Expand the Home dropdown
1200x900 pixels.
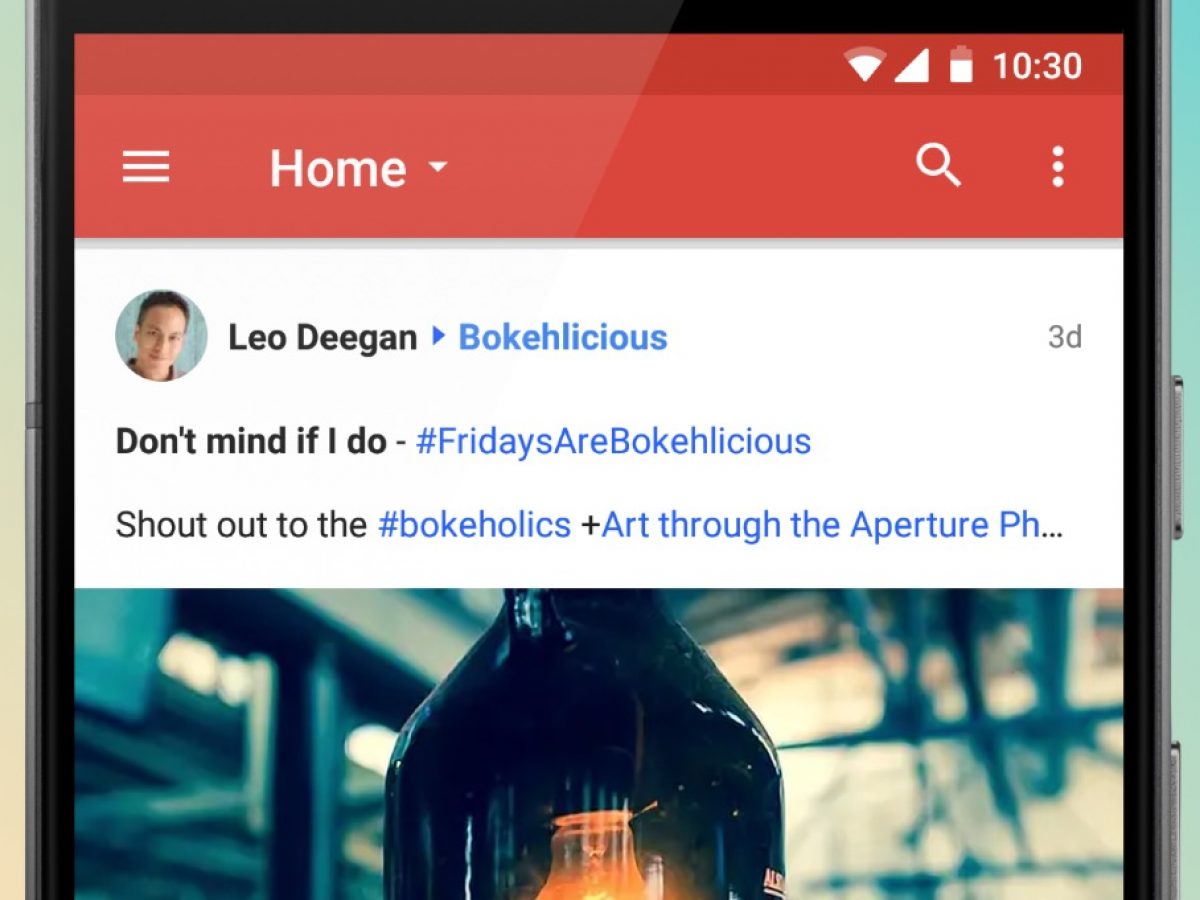tap(358, 168)
